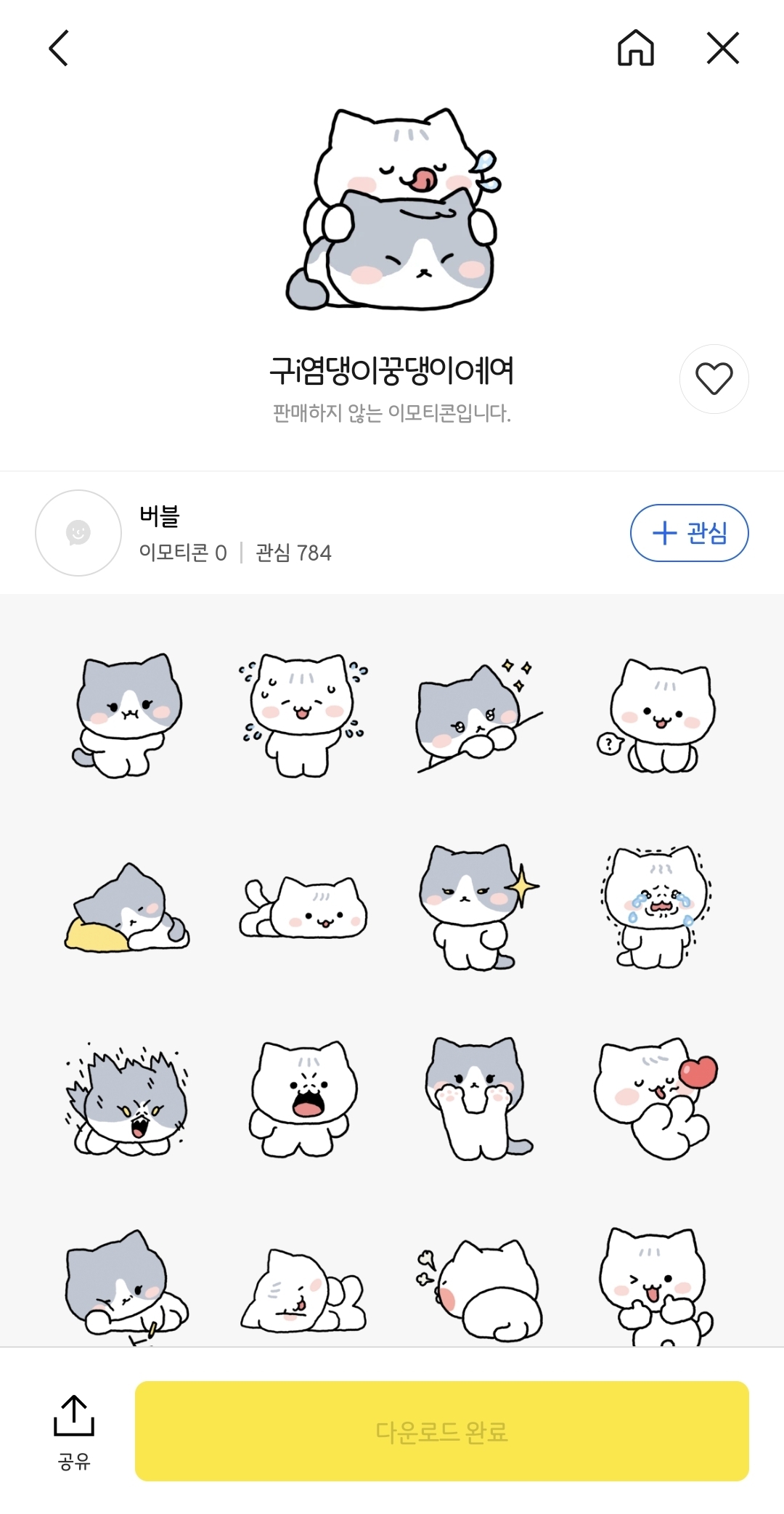Preview the white cat with question mark bubble
This screenshot has width=784, height=1514.
coord(657,717)
